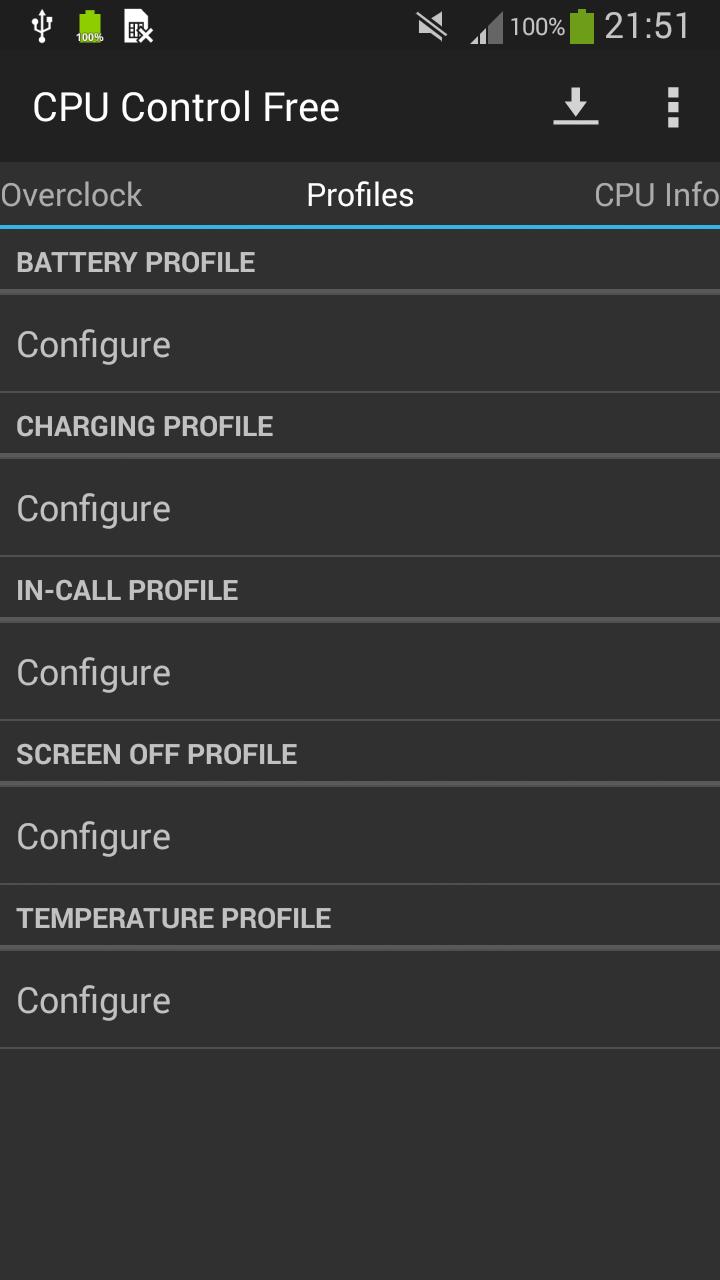
Task: Select the In-Call Profile header
Action: [127, 589]
